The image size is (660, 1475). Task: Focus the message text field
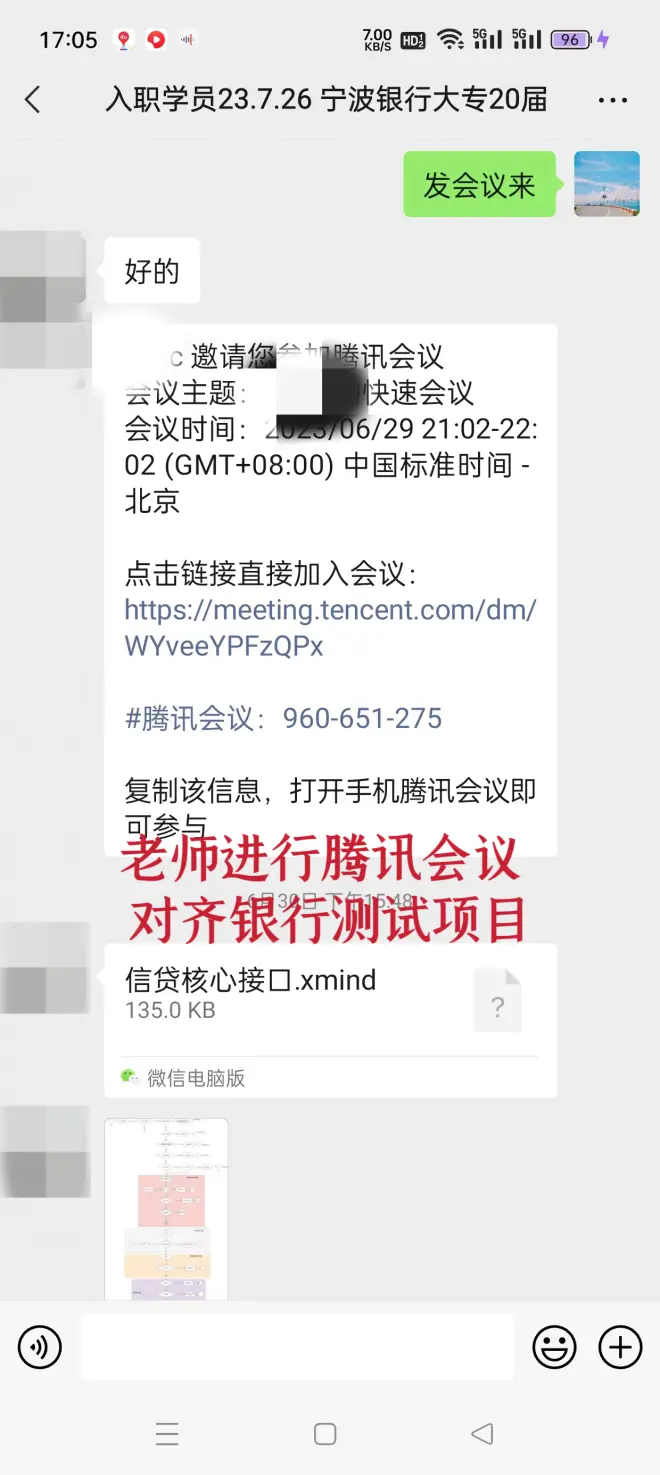(297, 1348)
